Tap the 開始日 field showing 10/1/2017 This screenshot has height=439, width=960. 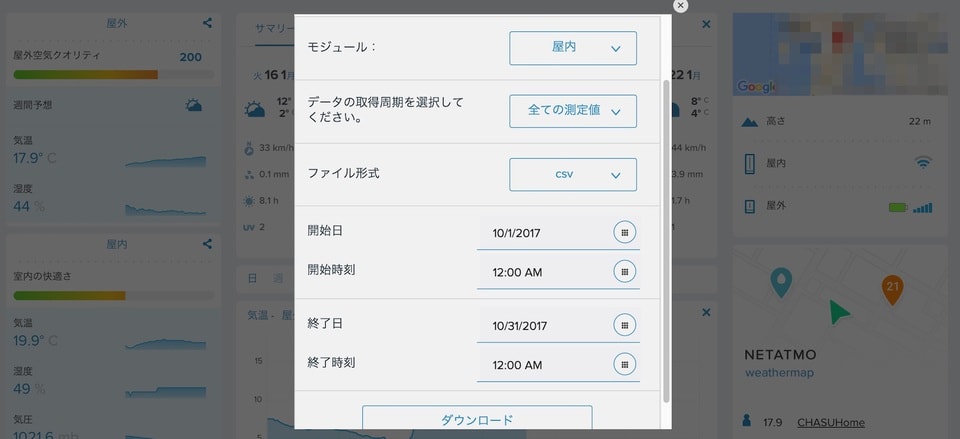click(x=543, y=233)
